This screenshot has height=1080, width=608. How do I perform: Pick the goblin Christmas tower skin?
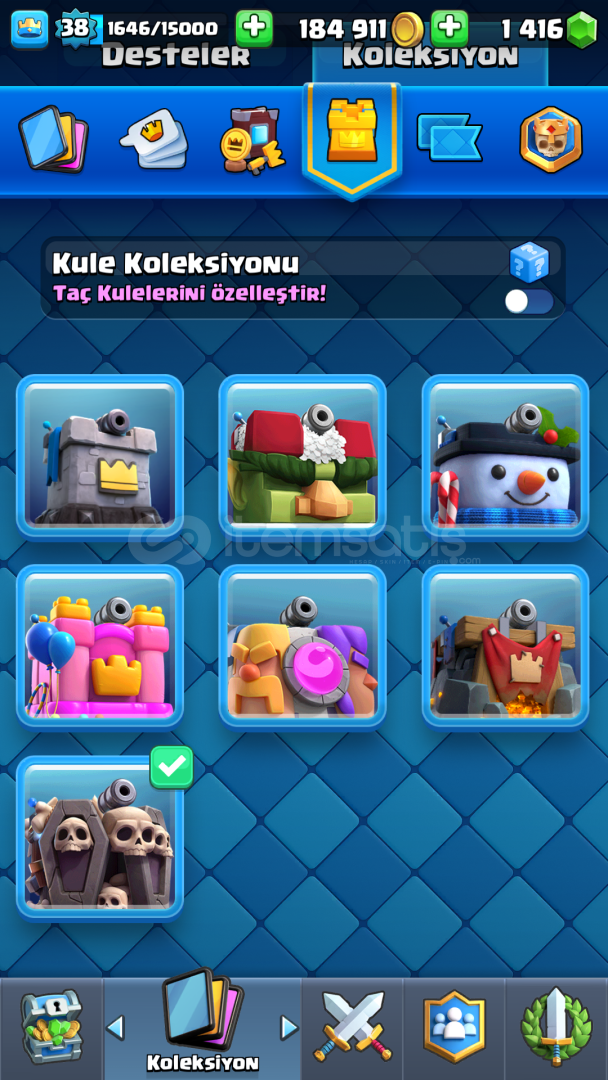point(302,457)
